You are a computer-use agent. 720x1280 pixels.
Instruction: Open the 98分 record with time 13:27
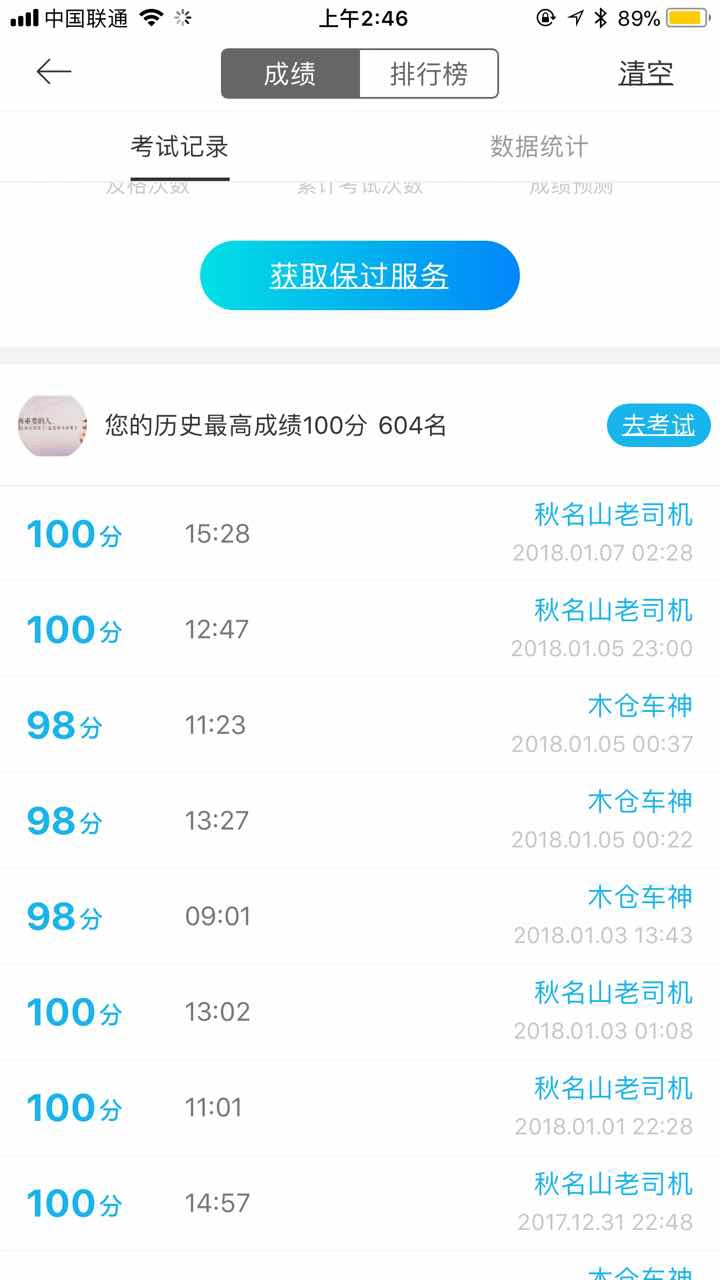pyautogui.click(x=360, y=820)
